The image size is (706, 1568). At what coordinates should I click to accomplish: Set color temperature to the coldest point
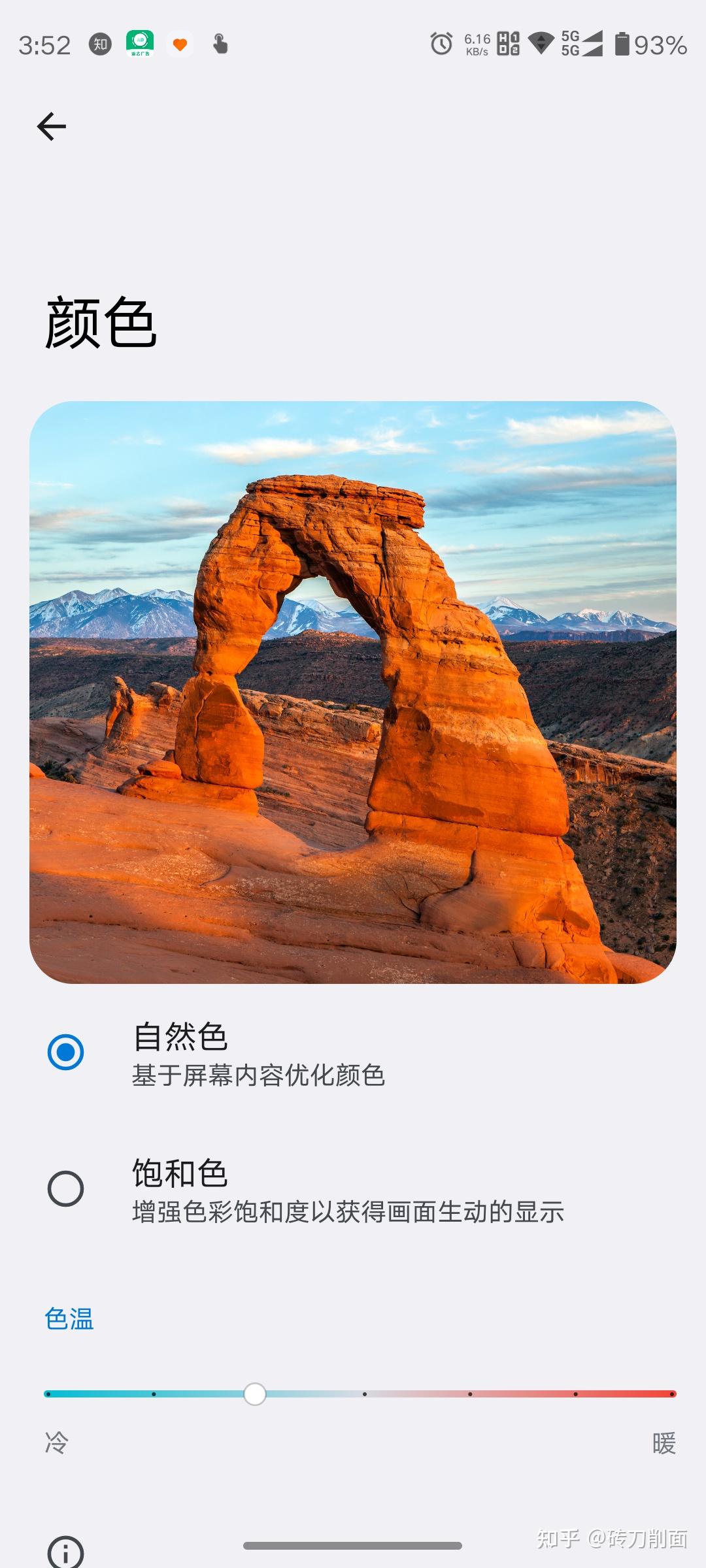48,1394
